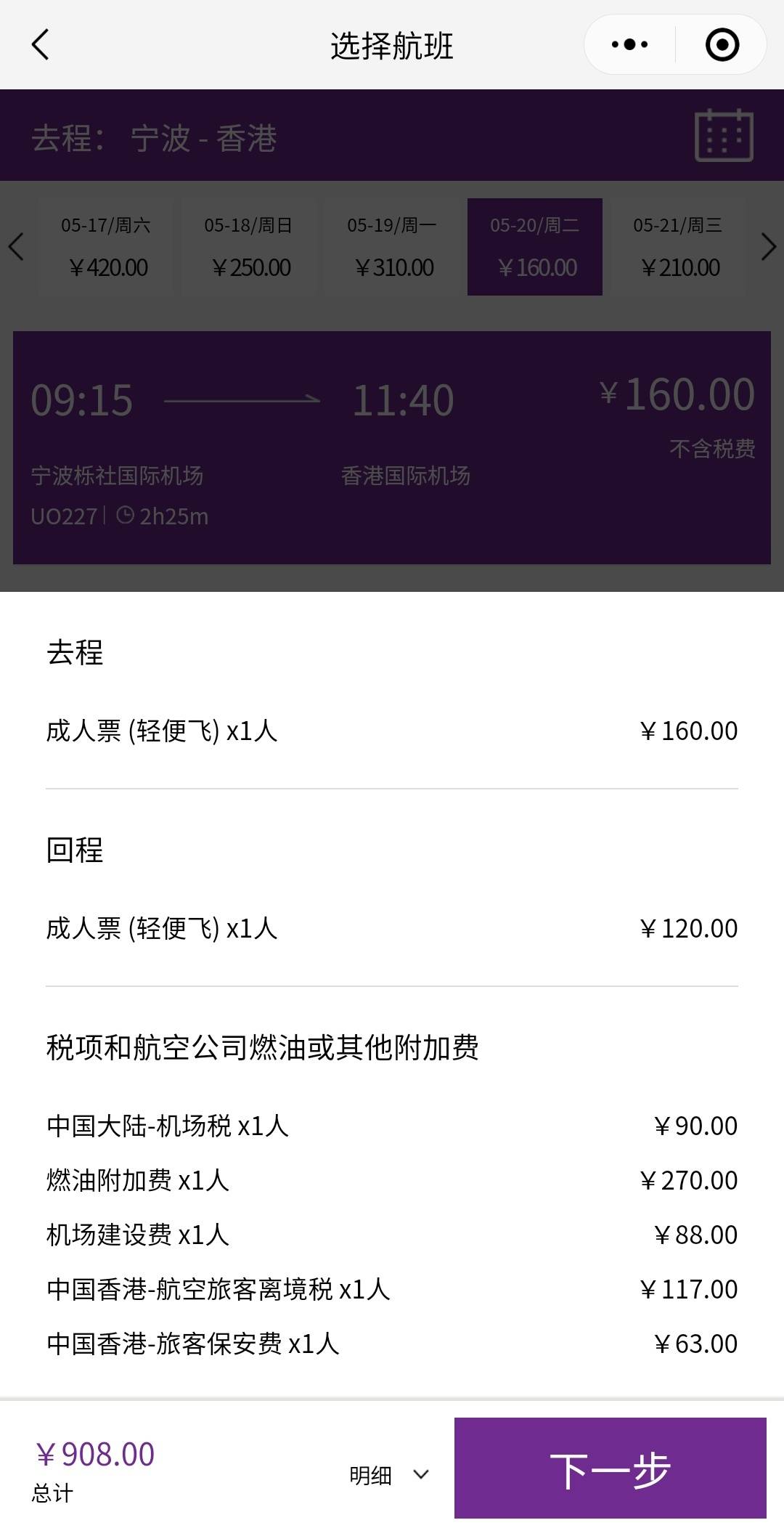The width and height of the screenshot is (784, 1536).
Task: Continue with the 下一步 button
Action: pos(611,1468)
